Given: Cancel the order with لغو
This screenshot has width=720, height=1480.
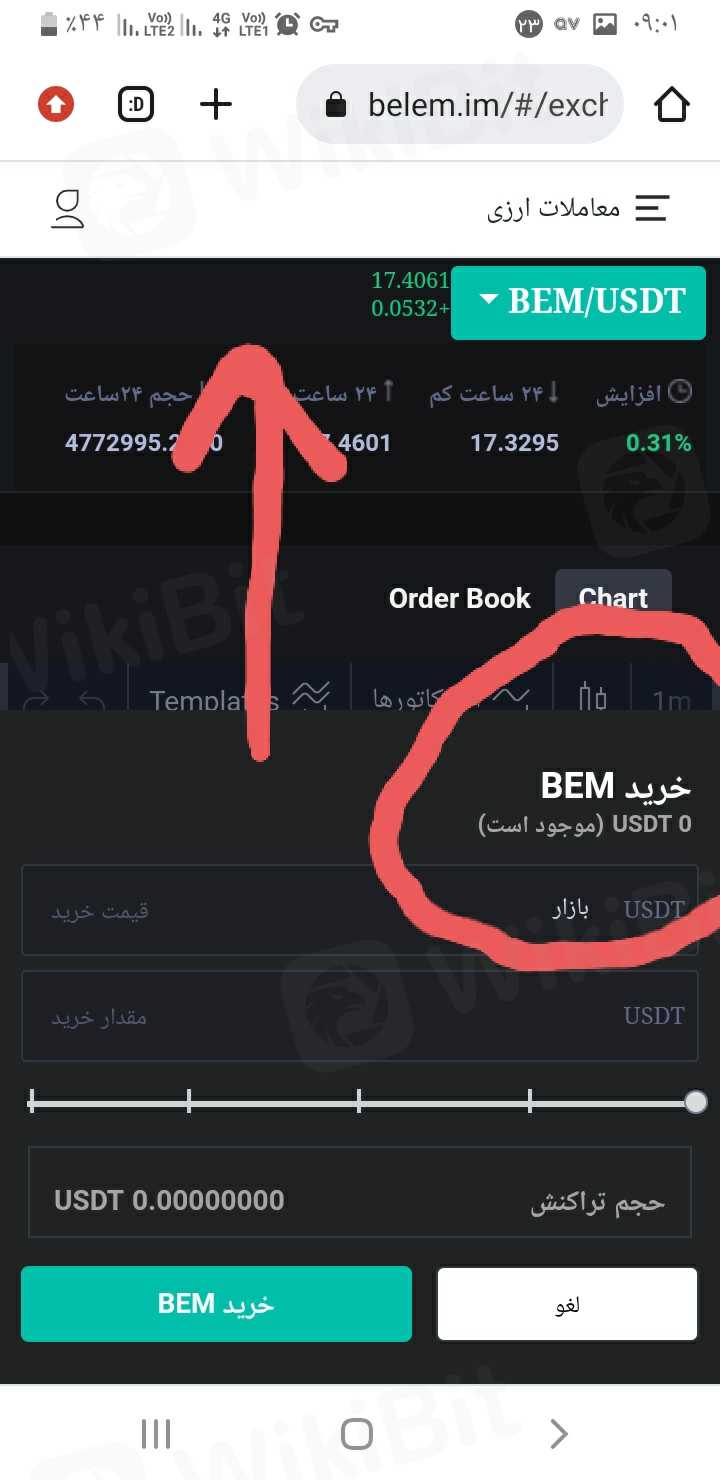Looking at the screenshot, I should [567, 1304].
